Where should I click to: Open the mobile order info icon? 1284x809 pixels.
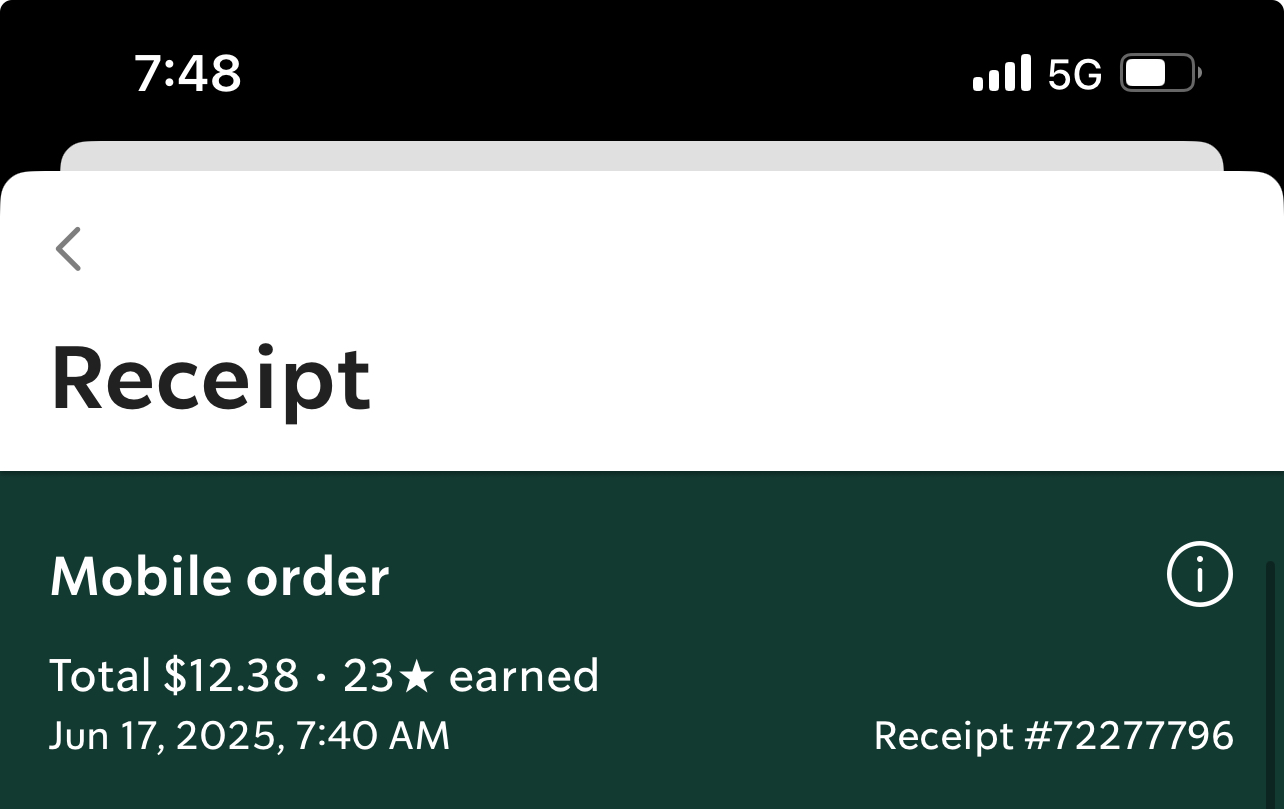point(1199,574)
